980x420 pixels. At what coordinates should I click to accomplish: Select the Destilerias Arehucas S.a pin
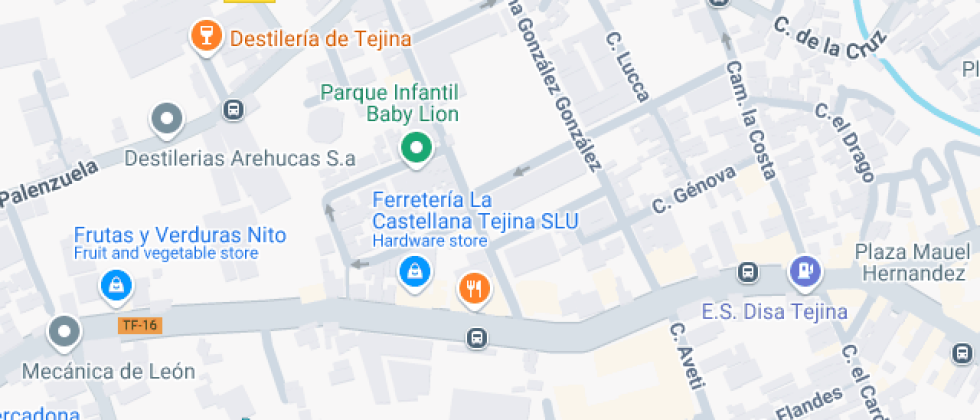[166, 120]
